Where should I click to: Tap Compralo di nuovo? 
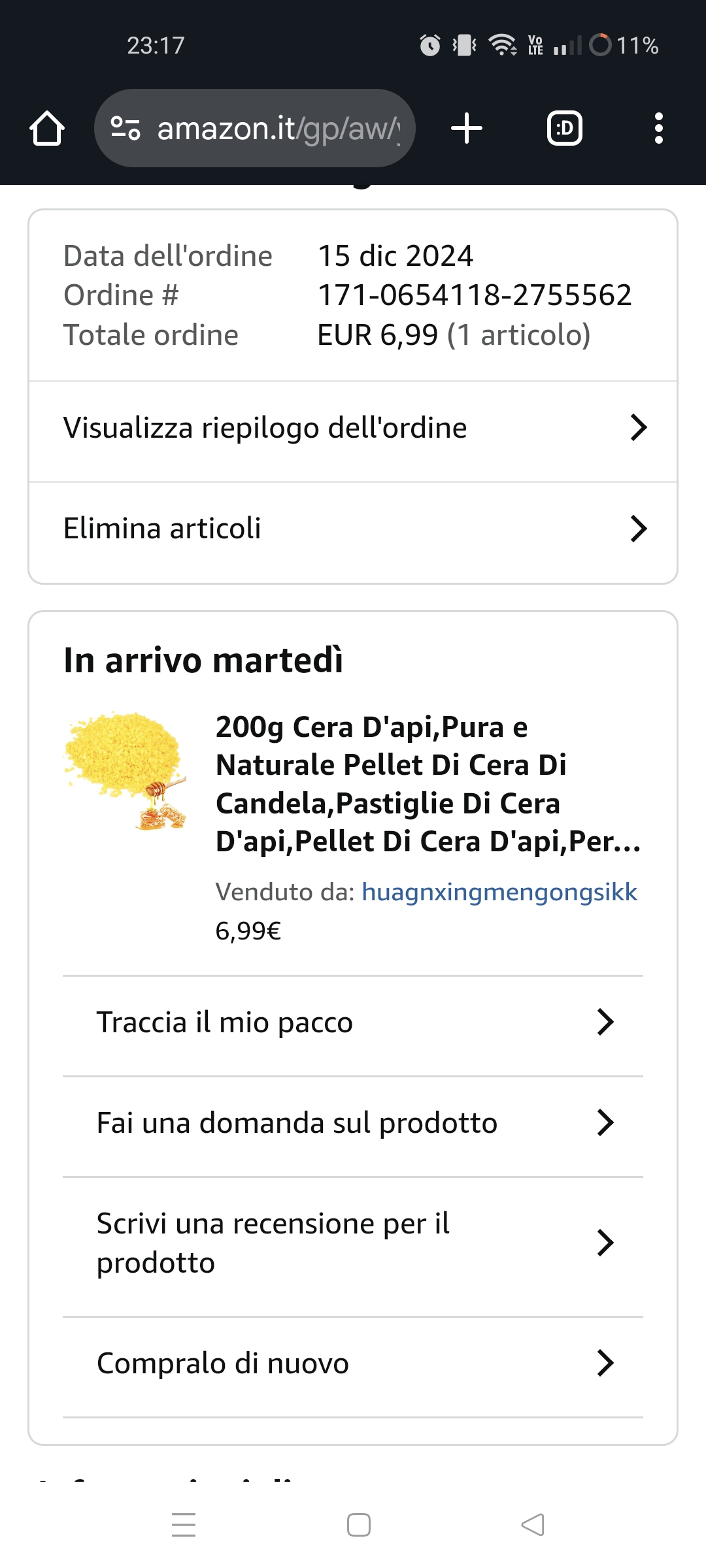tap(353, 1364)
